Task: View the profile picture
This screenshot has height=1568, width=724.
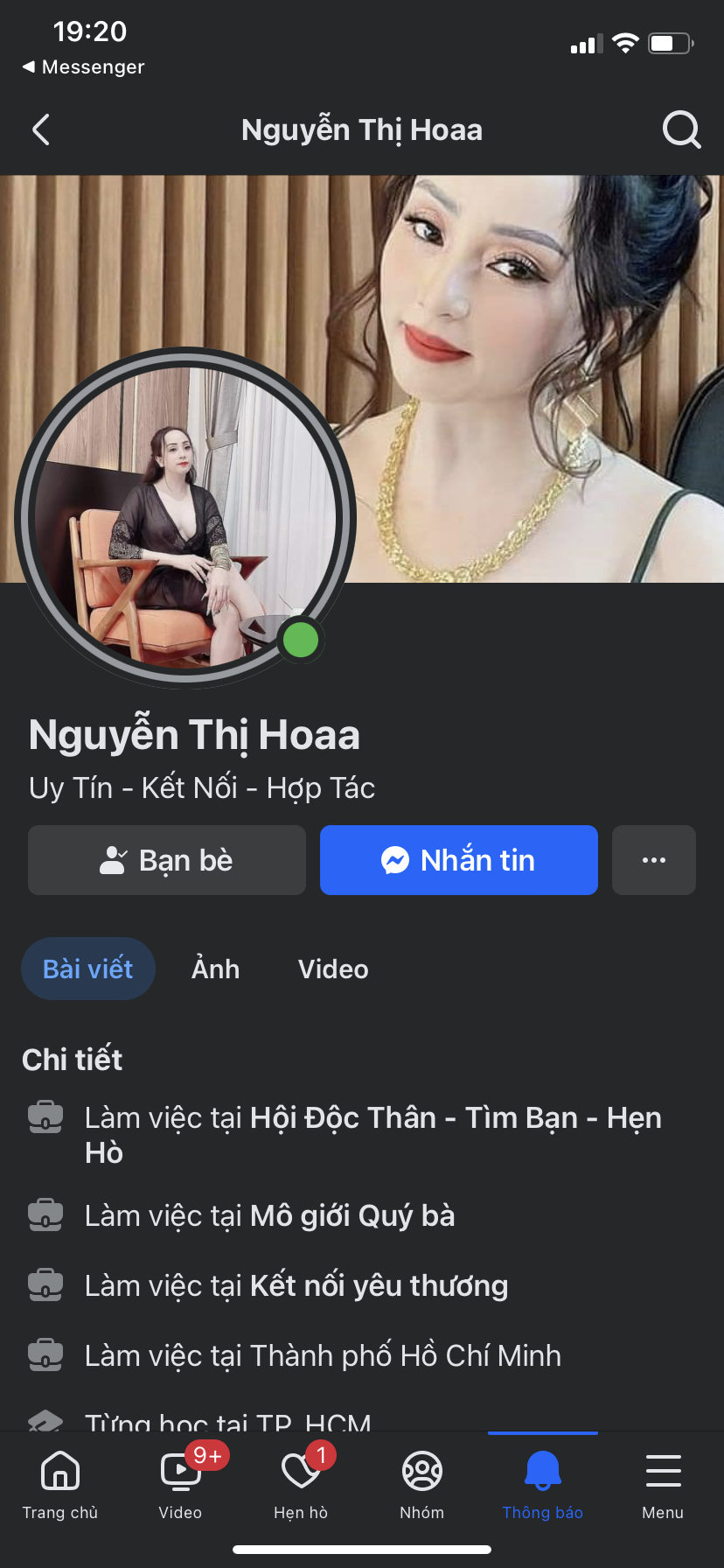Action: (x=184, y=518)
